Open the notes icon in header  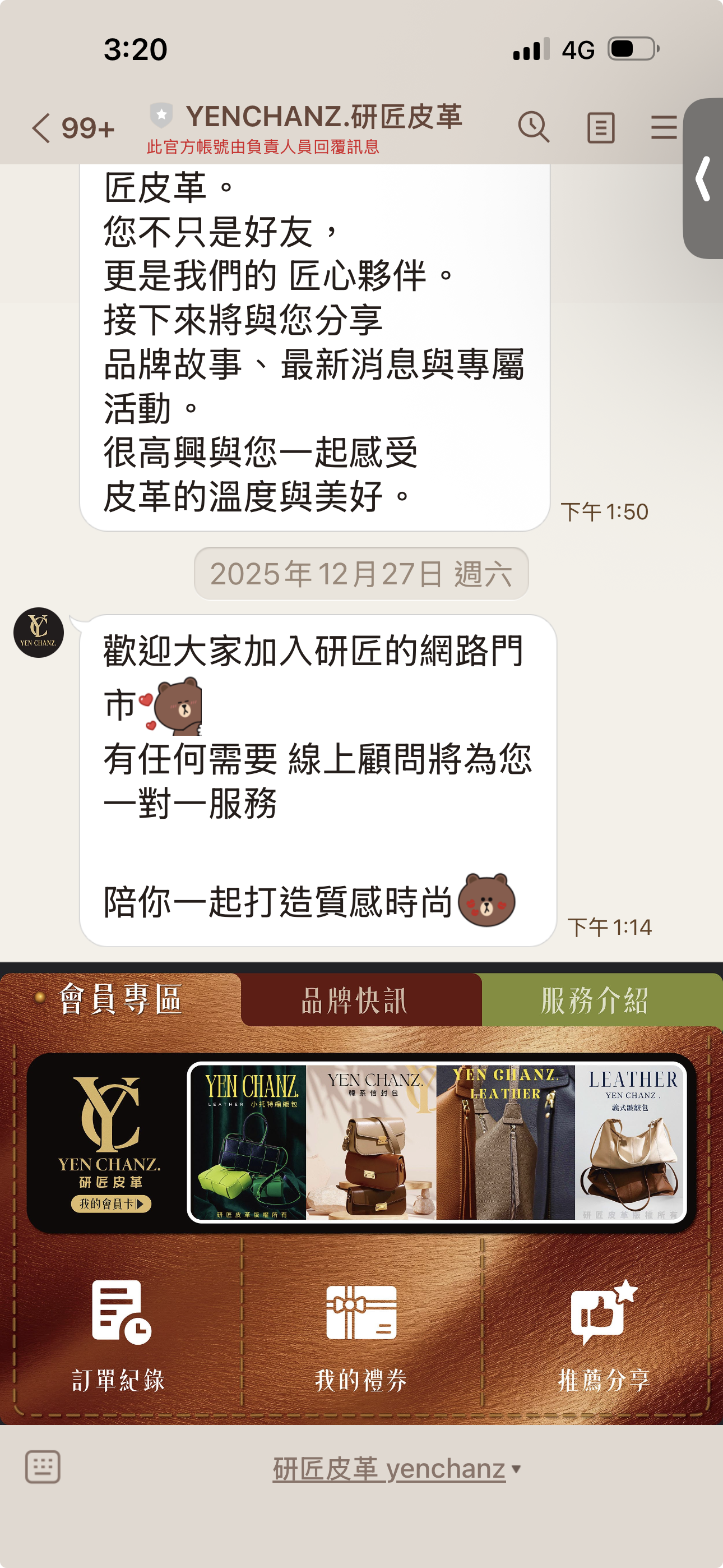(600, 128)
